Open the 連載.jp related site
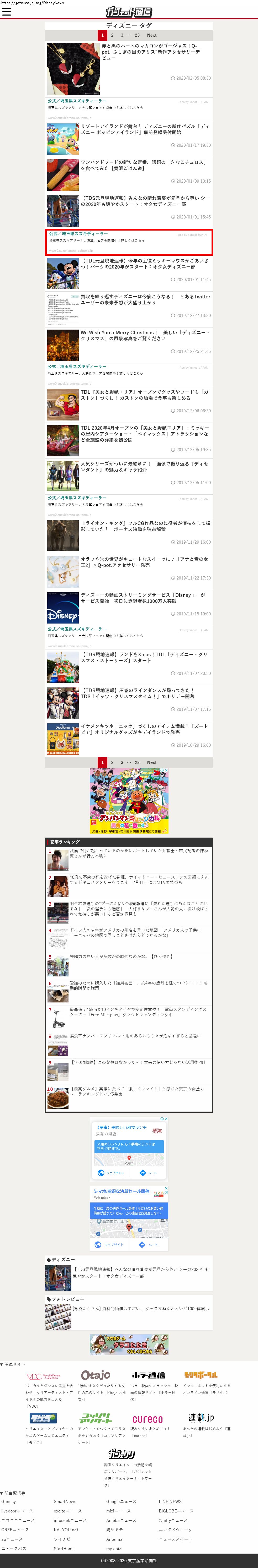Viewport: 258px width, 1568px height. point(201,1418)
